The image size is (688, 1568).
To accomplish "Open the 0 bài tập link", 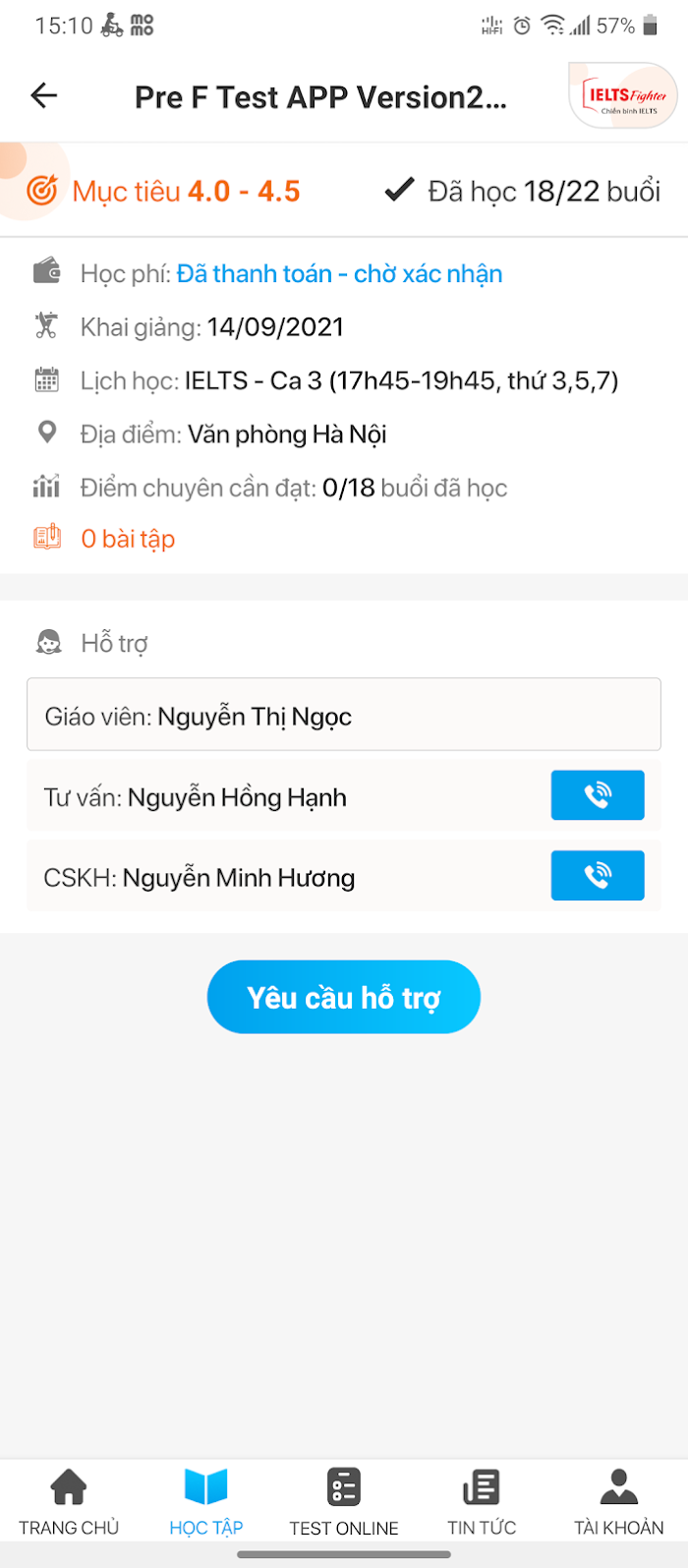I will coord(128,539).
